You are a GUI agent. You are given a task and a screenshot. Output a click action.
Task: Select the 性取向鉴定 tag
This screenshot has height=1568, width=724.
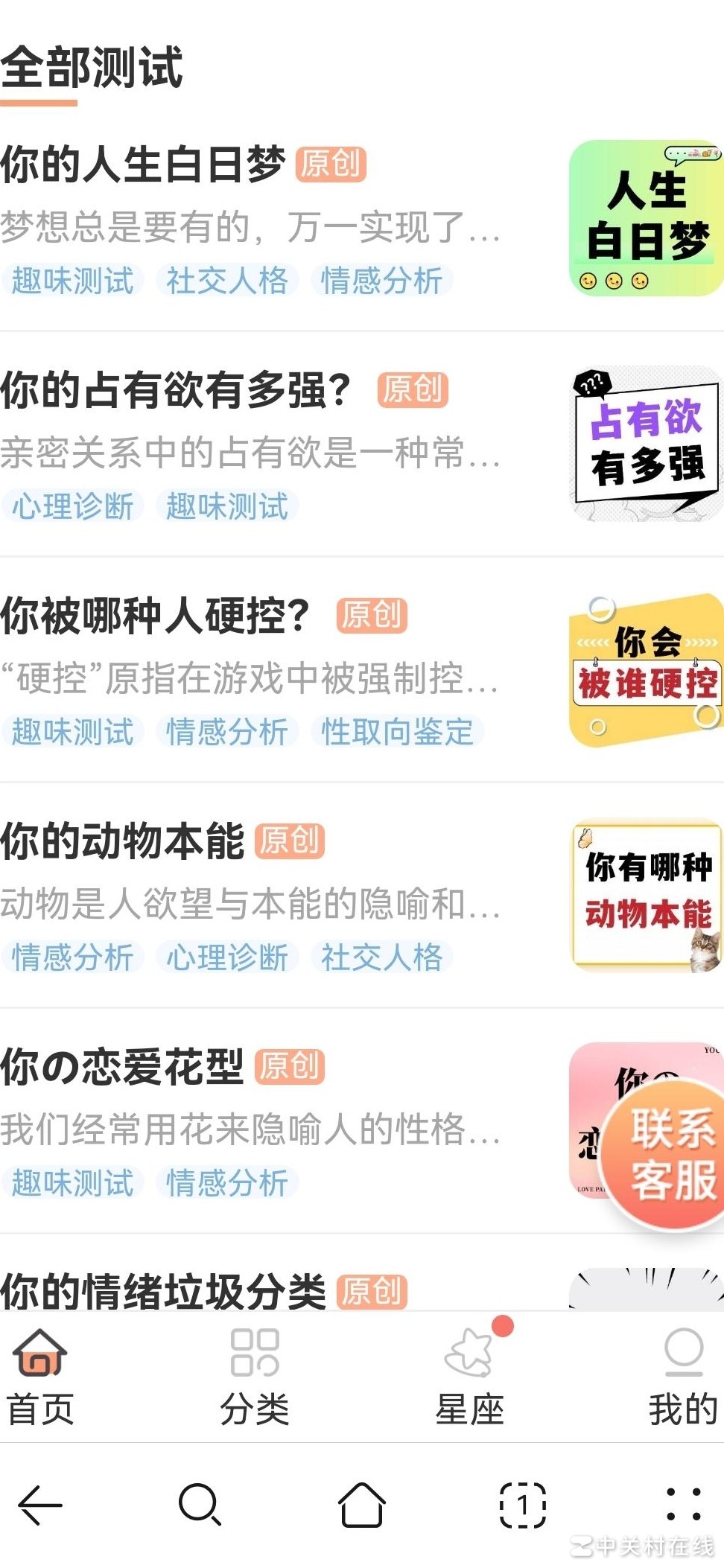[396, 732]
